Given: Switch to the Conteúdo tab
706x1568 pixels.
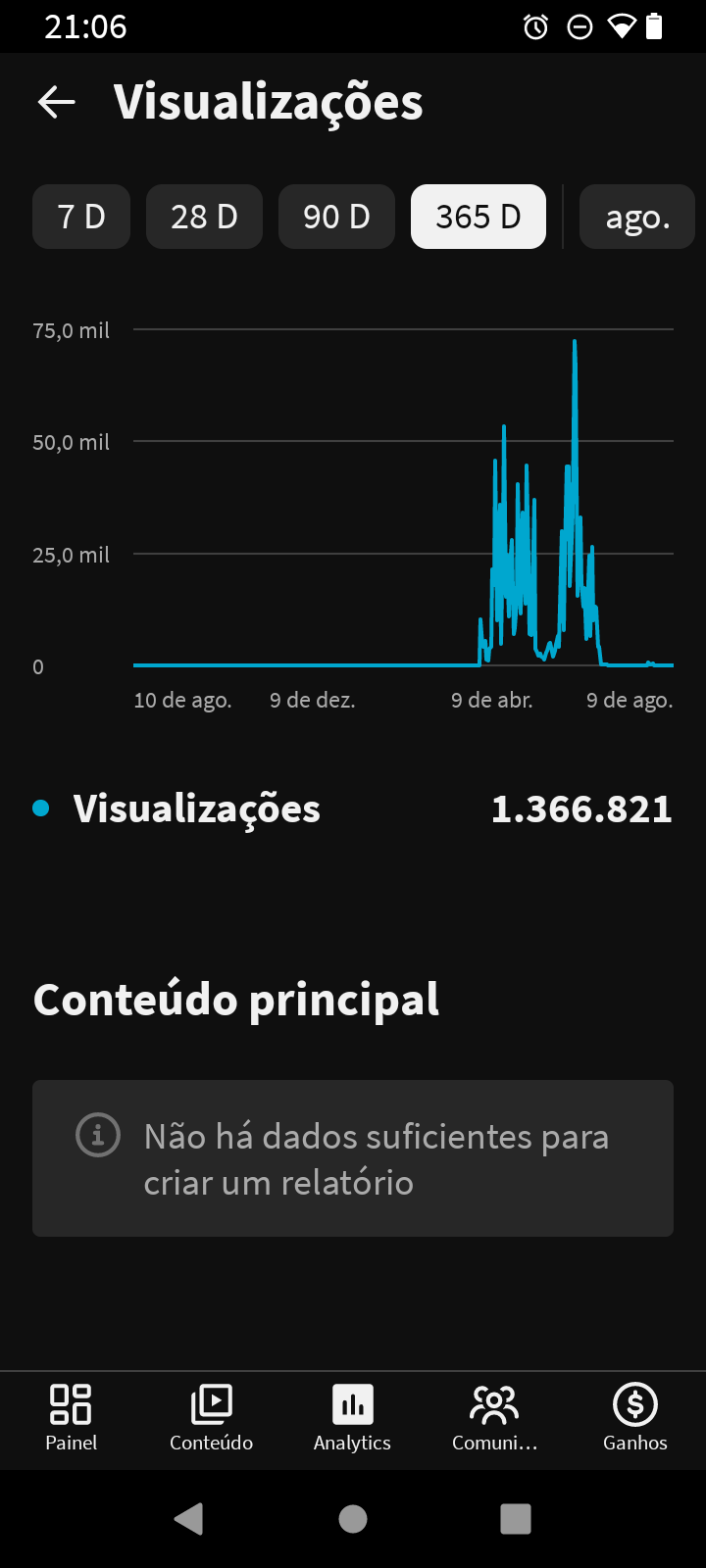Looking at the screenshot, I should (x=212, y=1418).
